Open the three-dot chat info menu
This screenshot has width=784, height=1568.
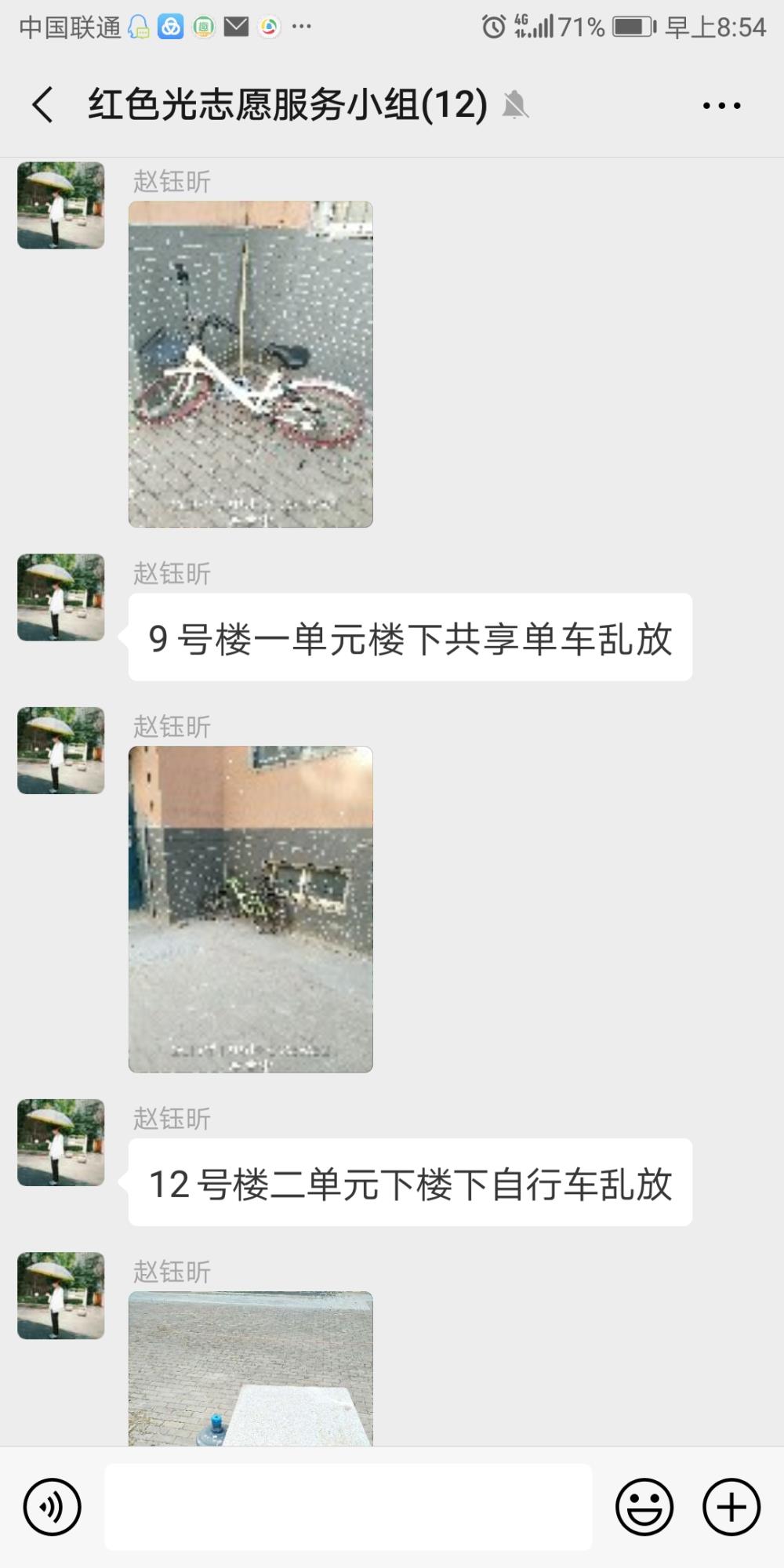[721, 105]
